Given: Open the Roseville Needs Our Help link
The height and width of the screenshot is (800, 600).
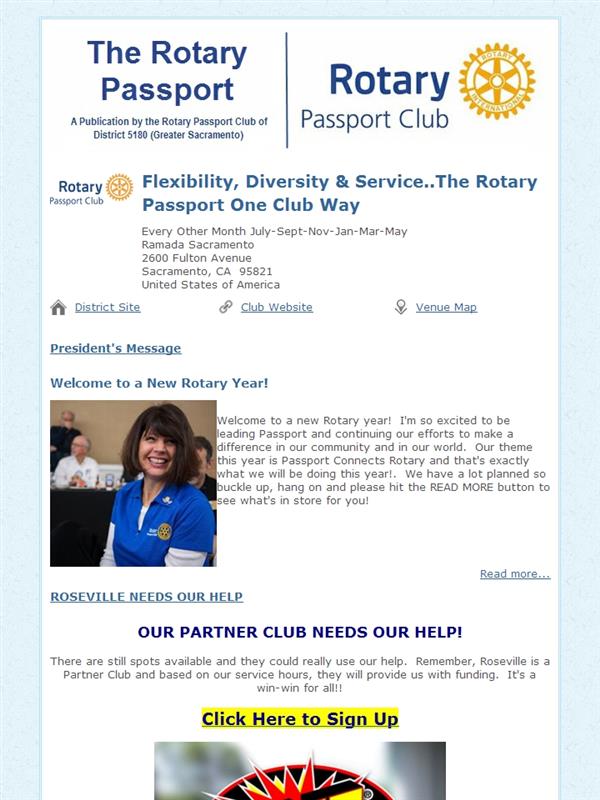Looking at the screenshot, I should click(x=146, y=597).
